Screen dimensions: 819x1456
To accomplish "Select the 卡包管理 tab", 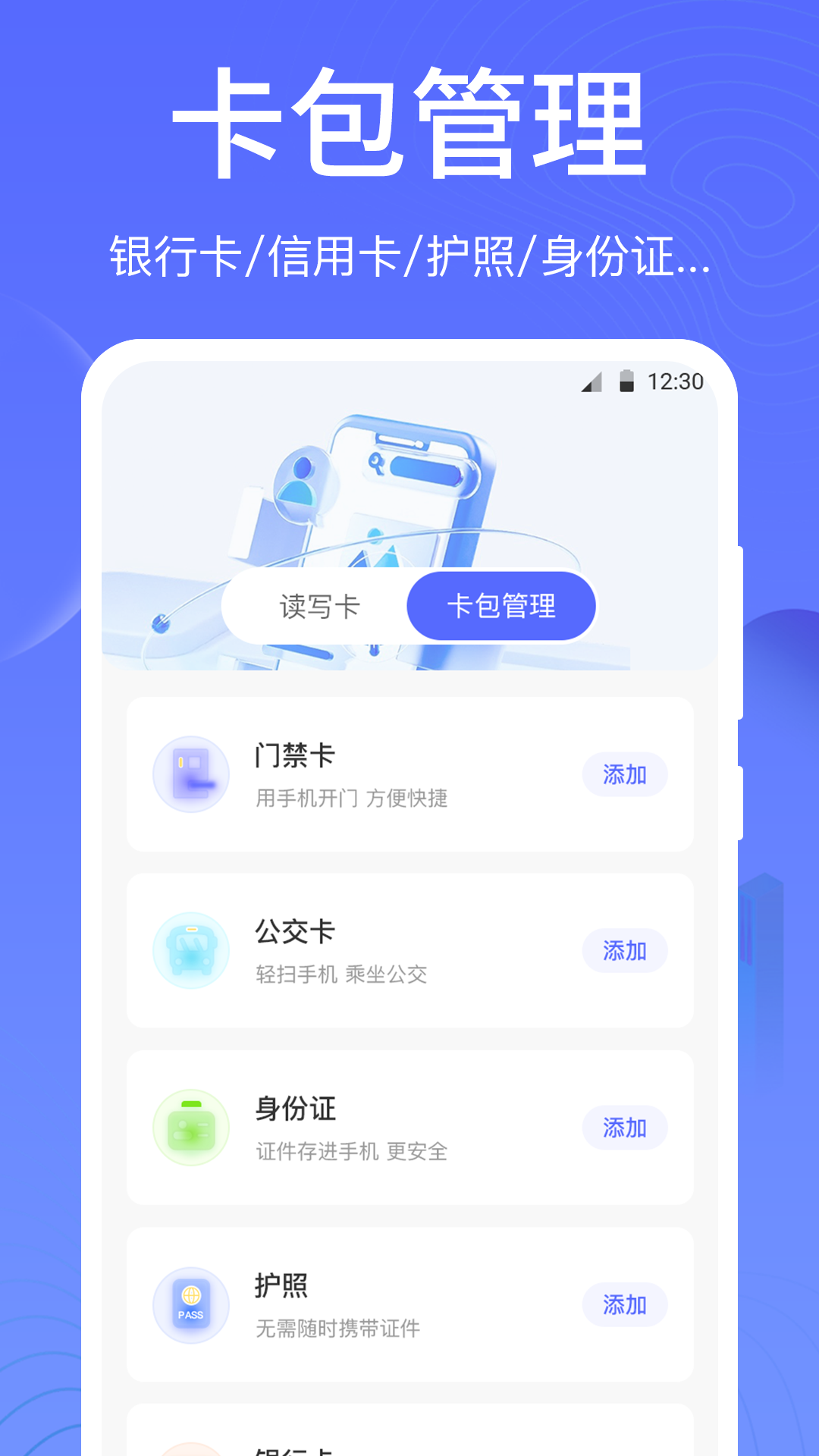I will point(501,606).
